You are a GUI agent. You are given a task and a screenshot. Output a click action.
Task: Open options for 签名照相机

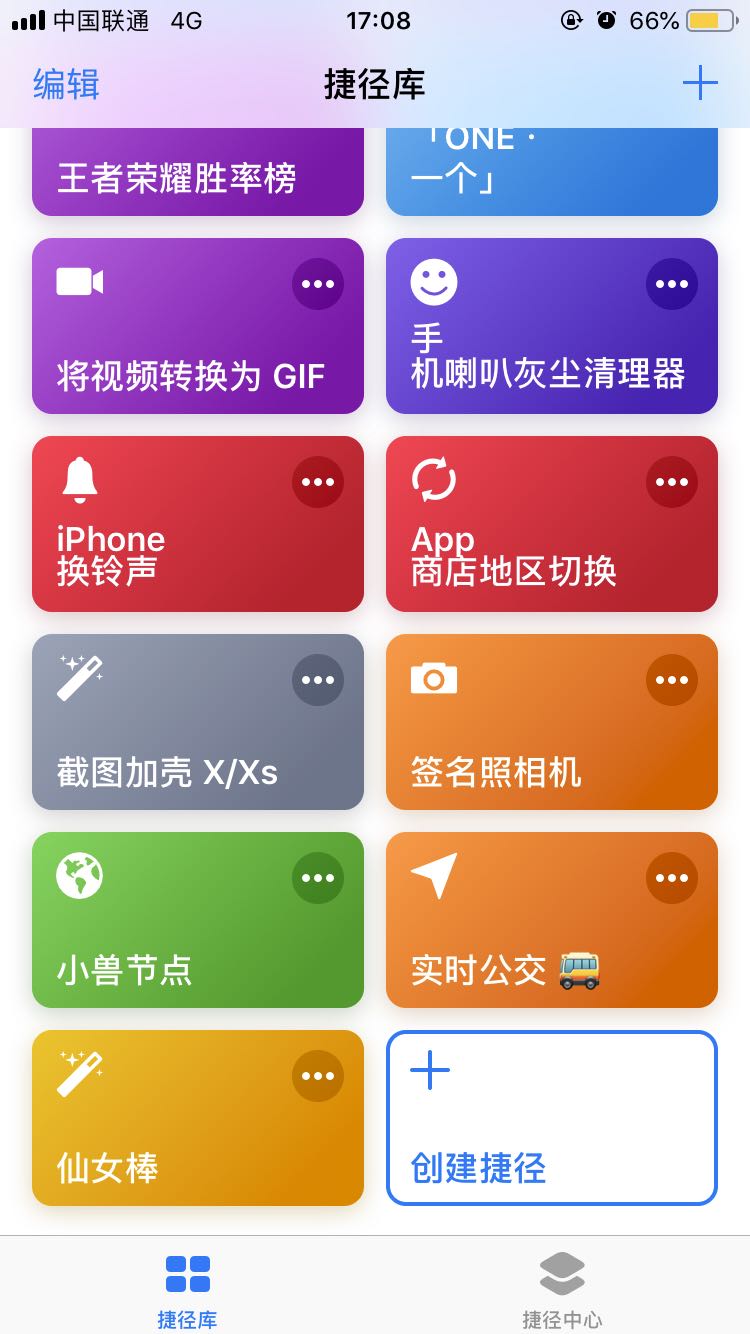672,680
